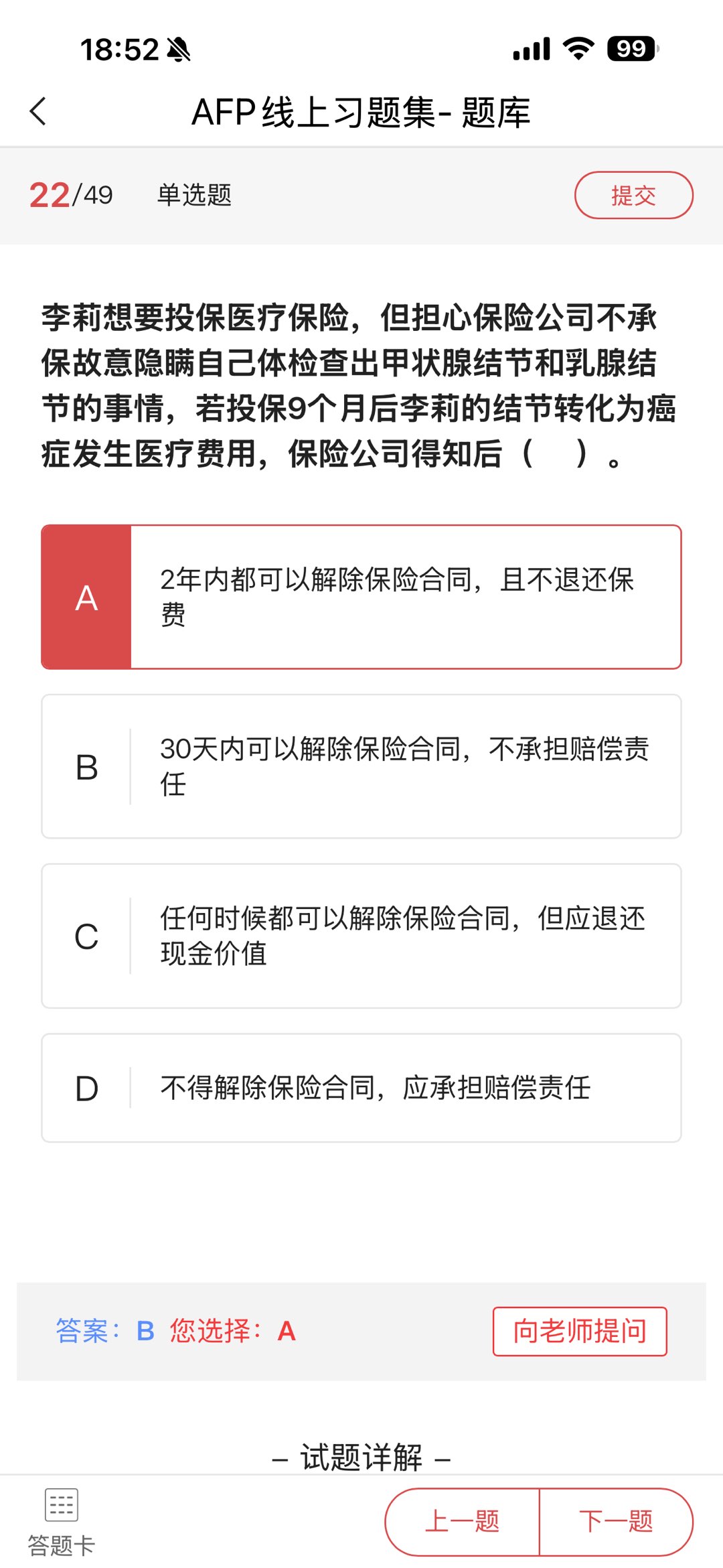This screenshot has height=1568, width=723.
Task: Go to previous question 上一题
Action: pyautogui.click(x=463, y=1522)
